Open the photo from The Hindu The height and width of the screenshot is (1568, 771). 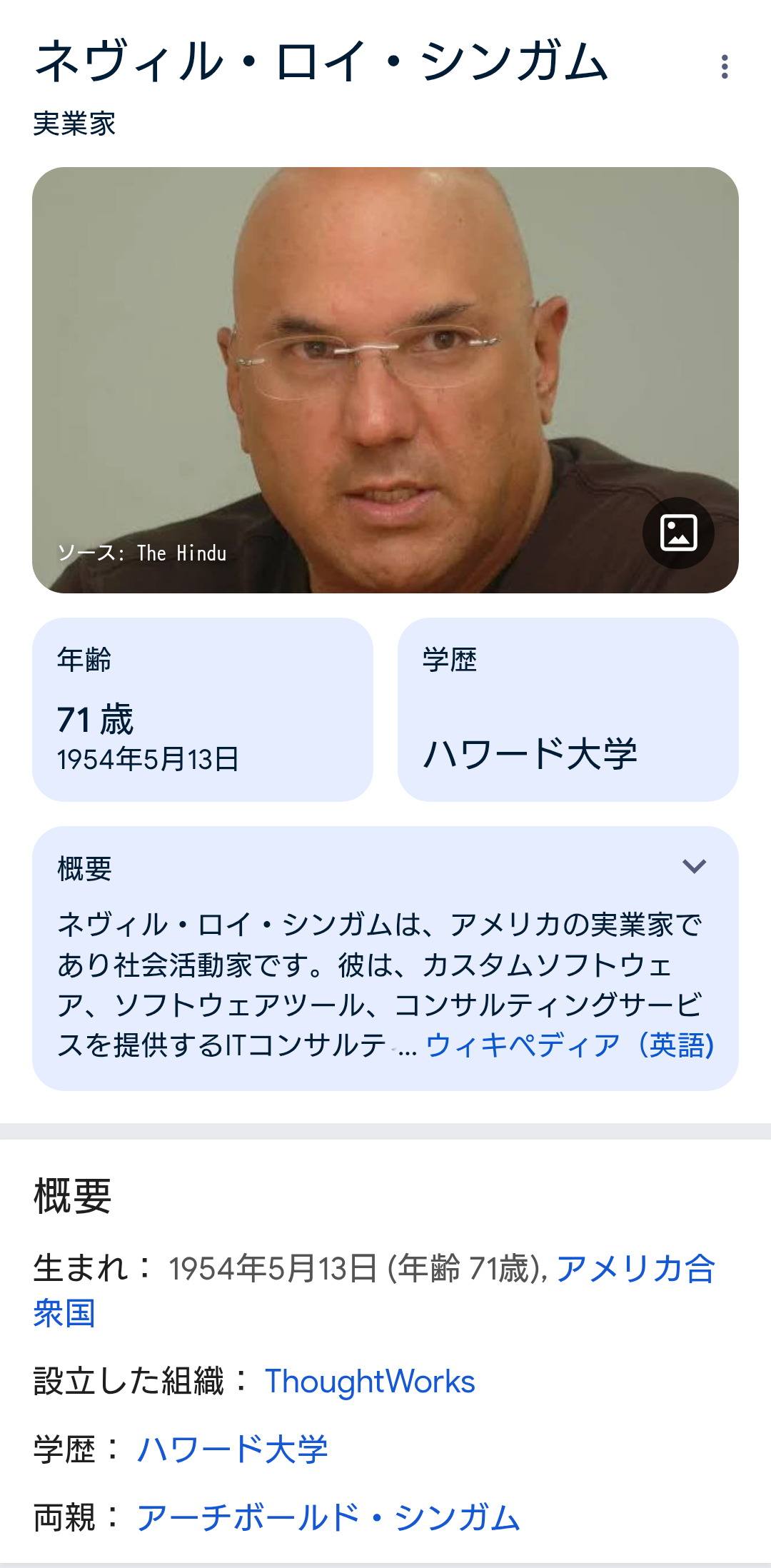(385, 380)
